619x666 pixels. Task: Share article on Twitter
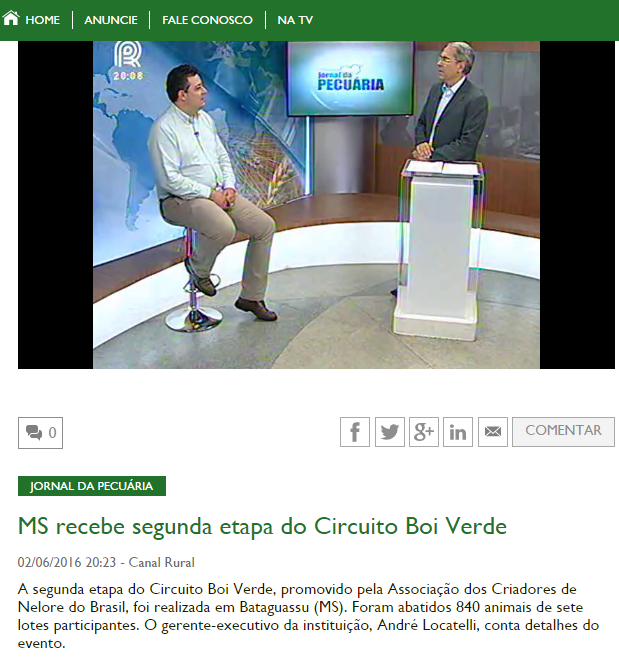389,432
